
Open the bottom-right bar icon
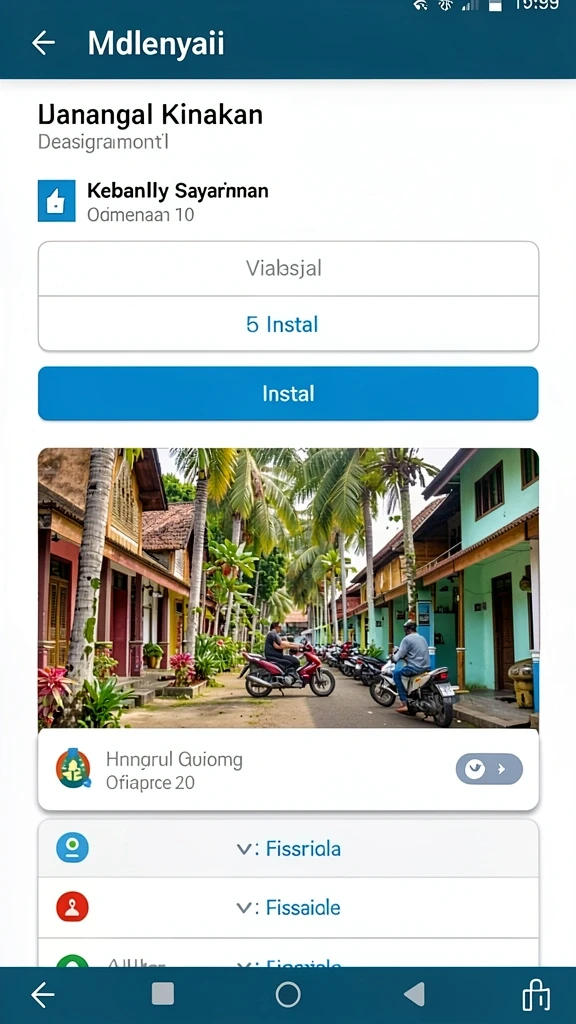click(x=536, y=995)
